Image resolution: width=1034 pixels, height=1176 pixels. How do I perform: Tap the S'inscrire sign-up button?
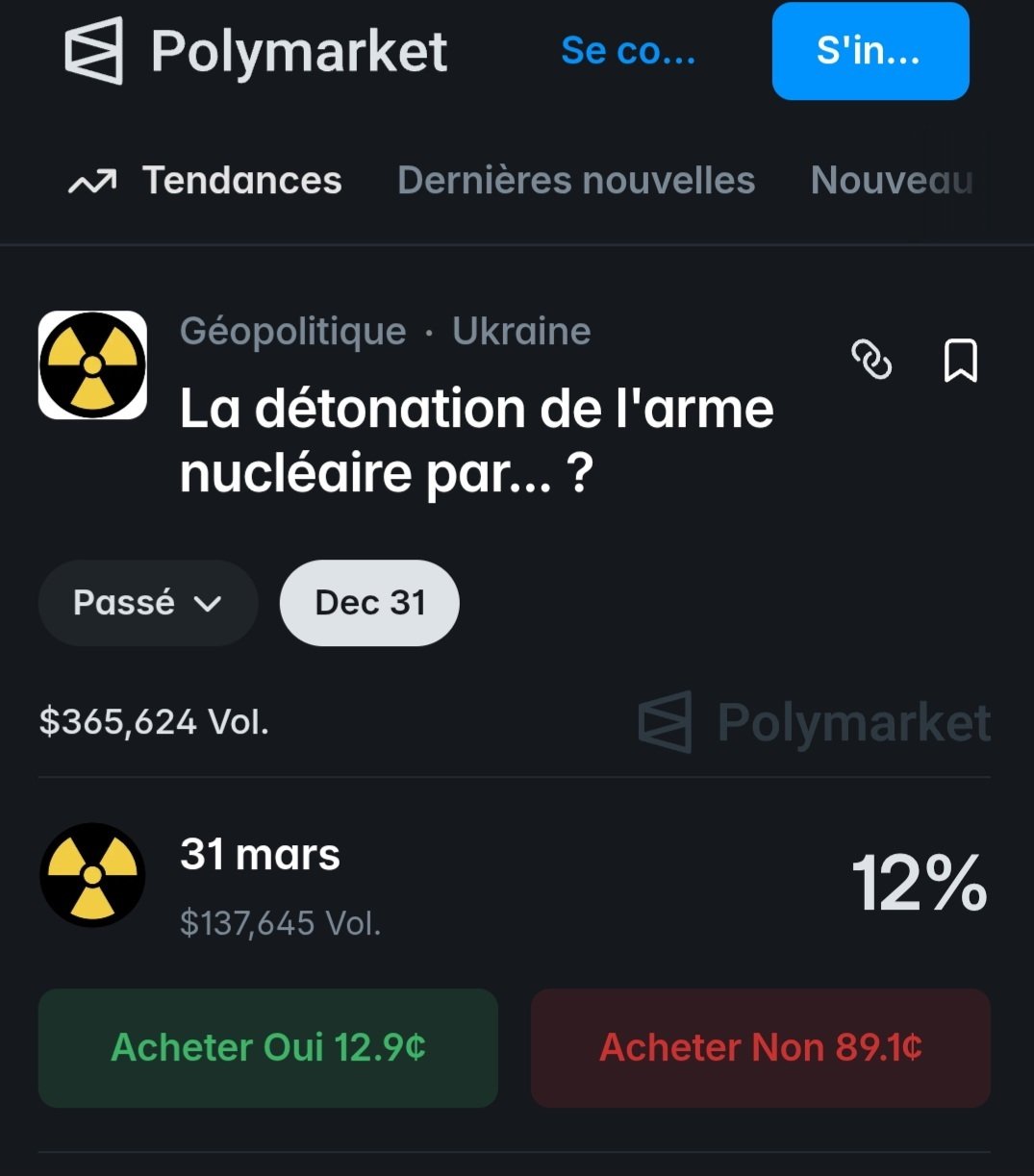pos(870,51)
